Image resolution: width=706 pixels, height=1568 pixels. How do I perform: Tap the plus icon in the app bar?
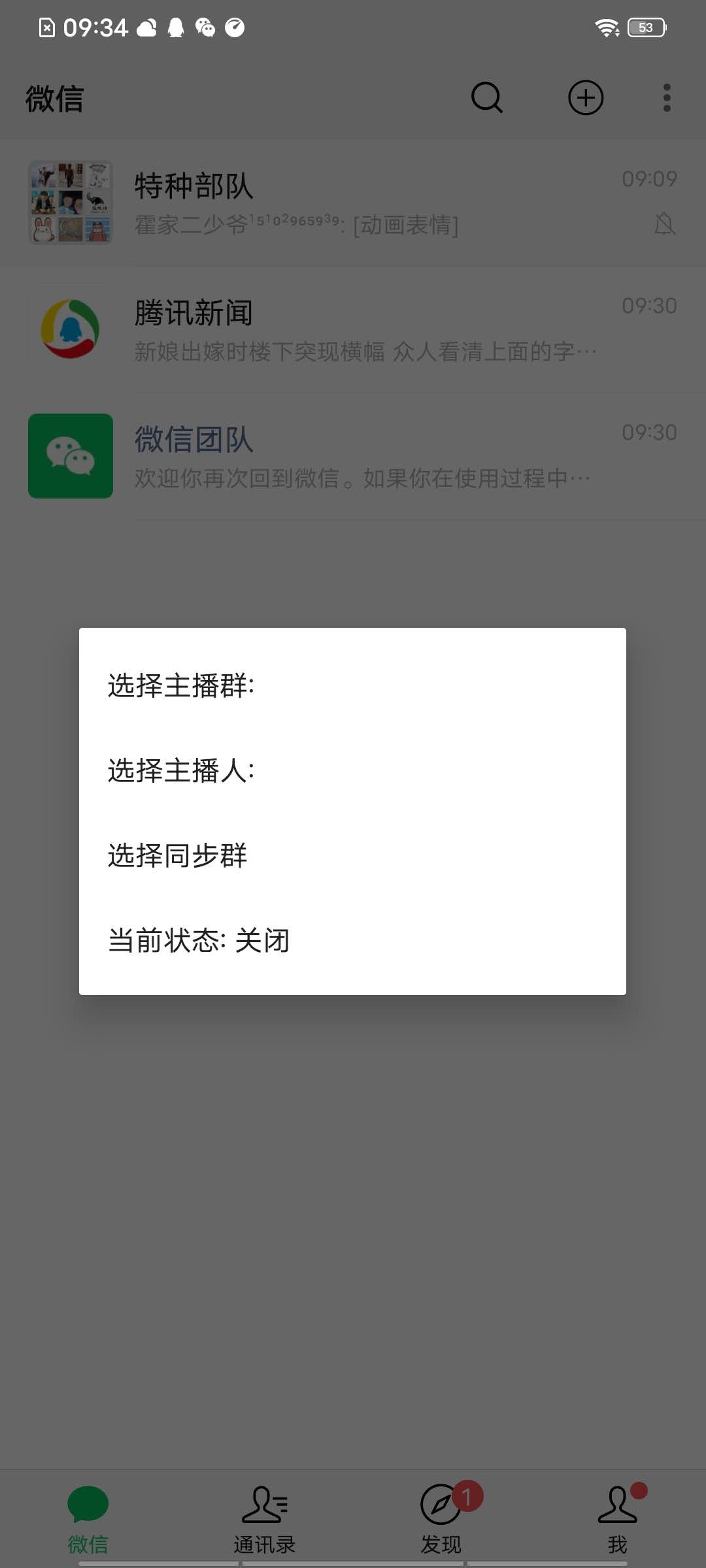(x=586, y=98)
